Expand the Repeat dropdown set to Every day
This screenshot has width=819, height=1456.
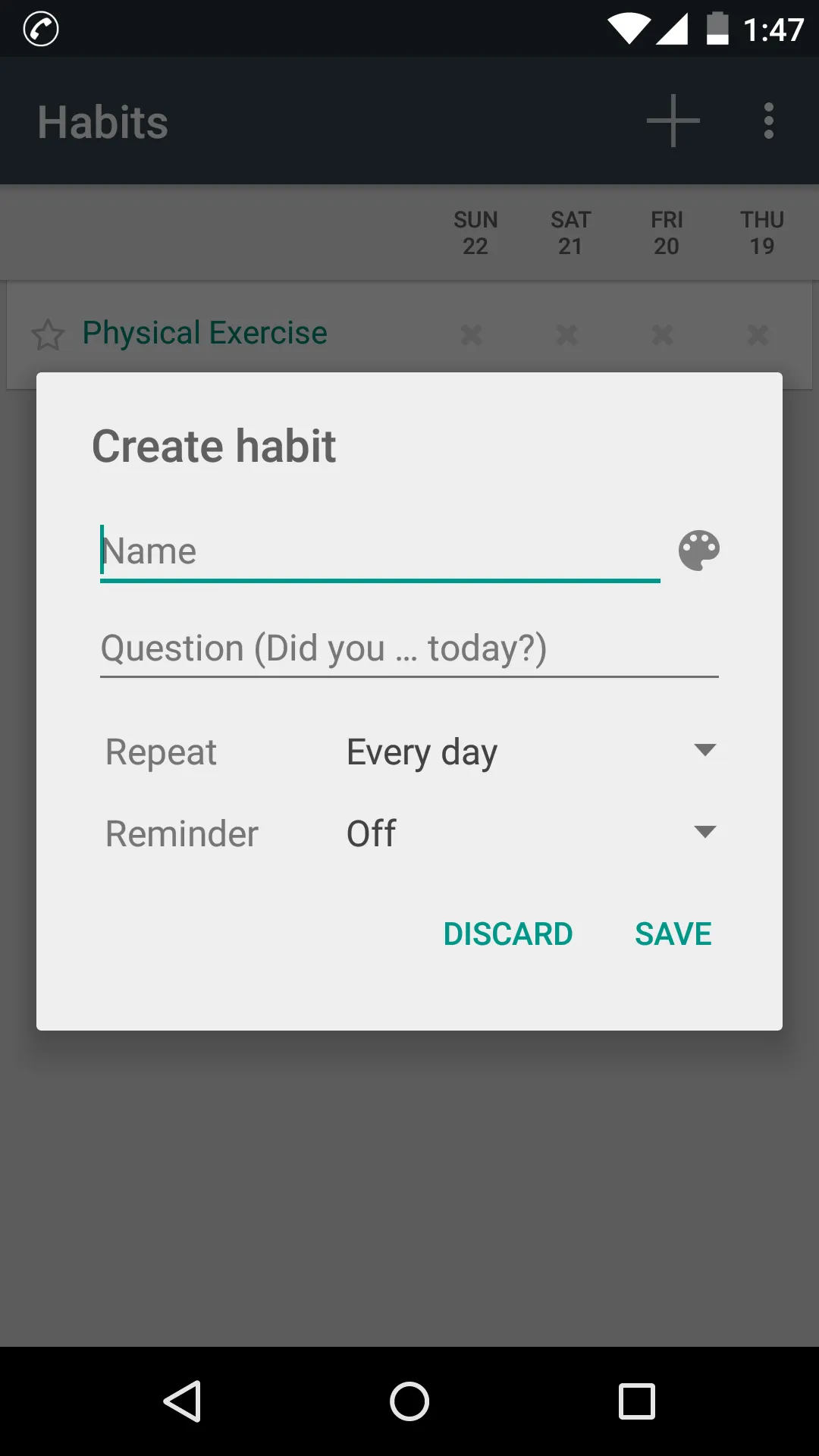click(531, 752)
